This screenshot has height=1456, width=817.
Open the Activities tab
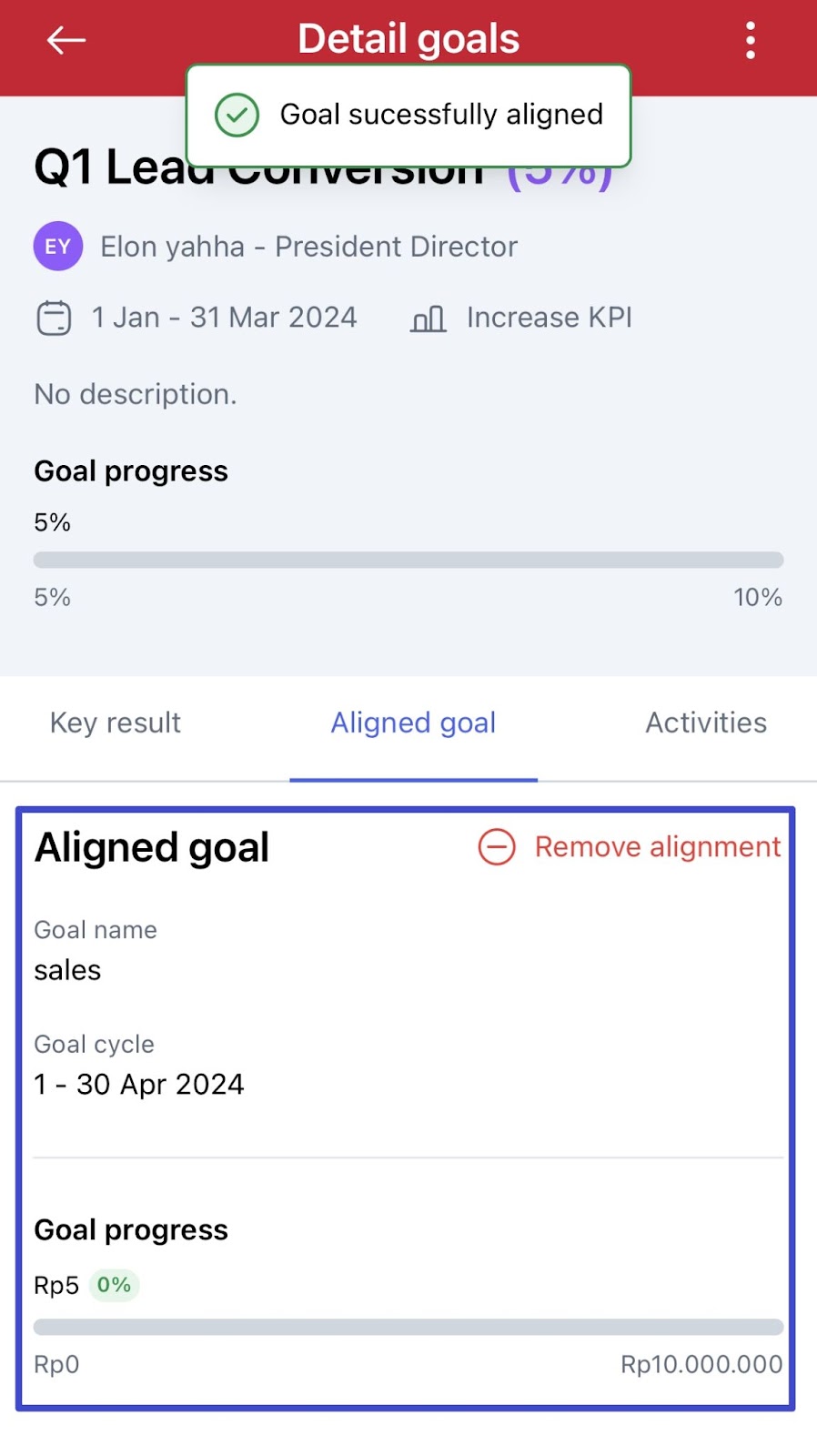(x=706, y=723)
